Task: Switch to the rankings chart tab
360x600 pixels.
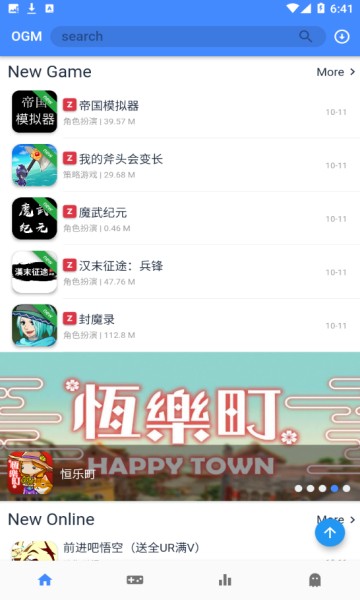Action: click(225, 580)
